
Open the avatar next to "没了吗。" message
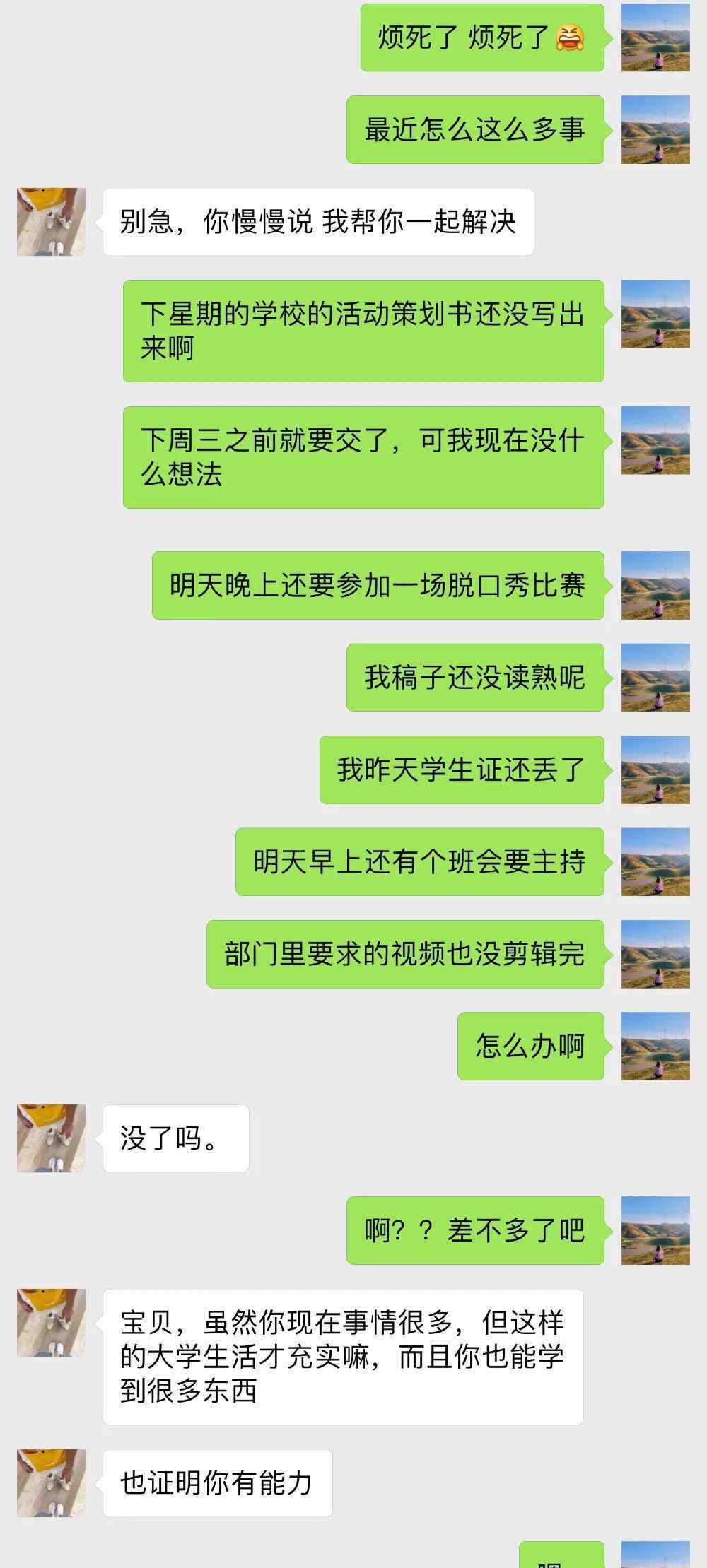click(x=51, y=1138)
